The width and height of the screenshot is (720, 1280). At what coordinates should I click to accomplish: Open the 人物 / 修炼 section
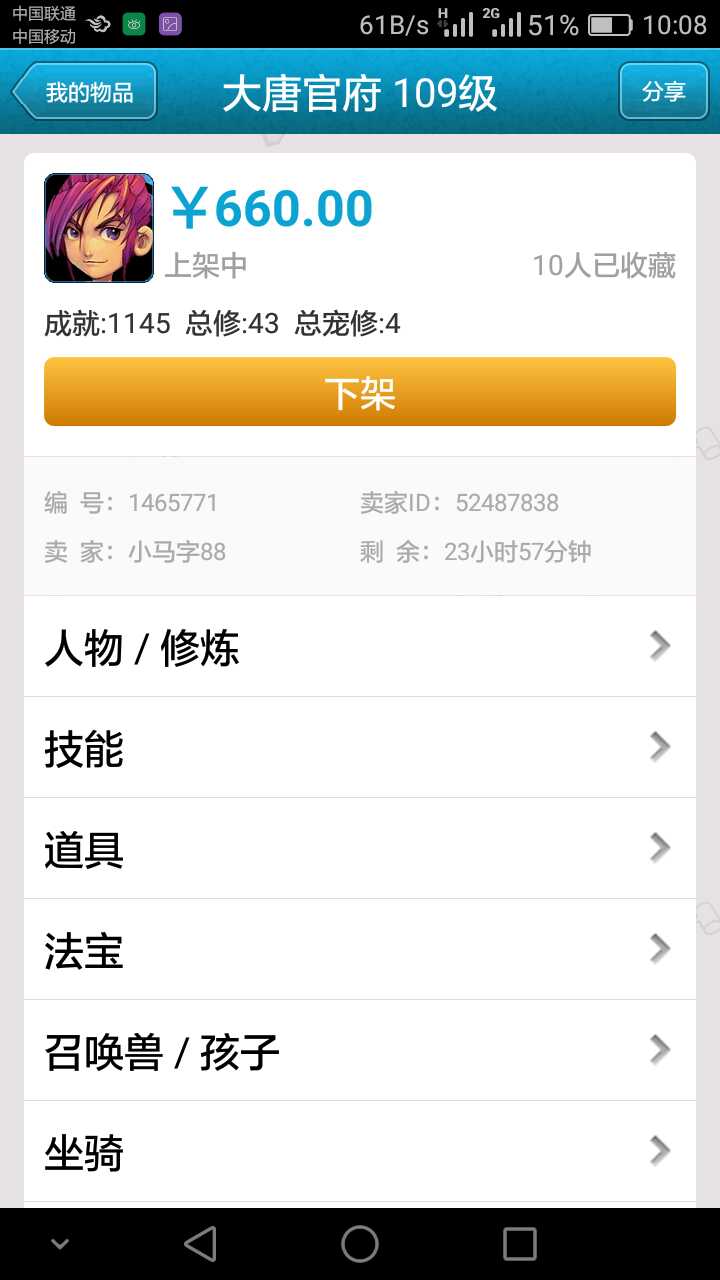[360, 647]
